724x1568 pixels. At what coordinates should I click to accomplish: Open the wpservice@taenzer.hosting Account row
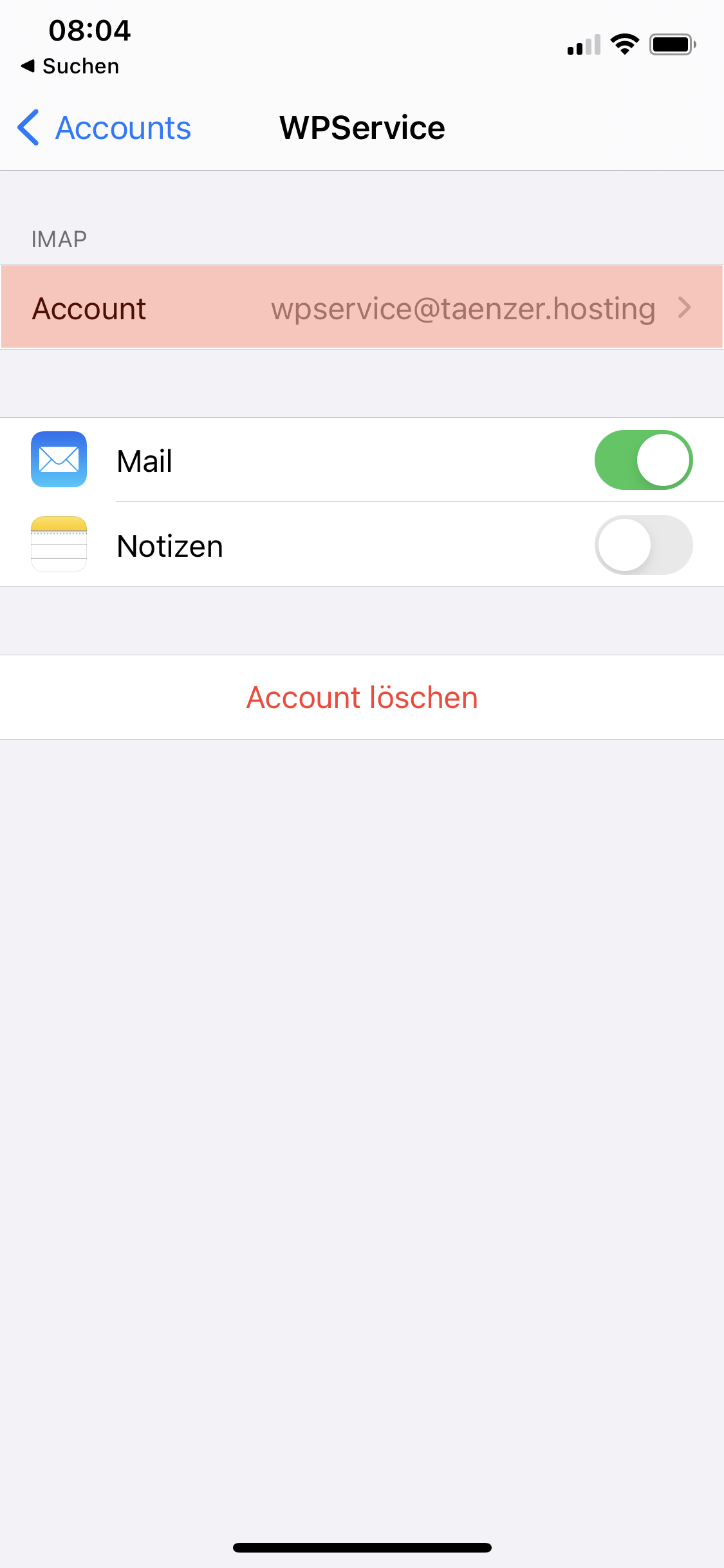tap(362, 308)
